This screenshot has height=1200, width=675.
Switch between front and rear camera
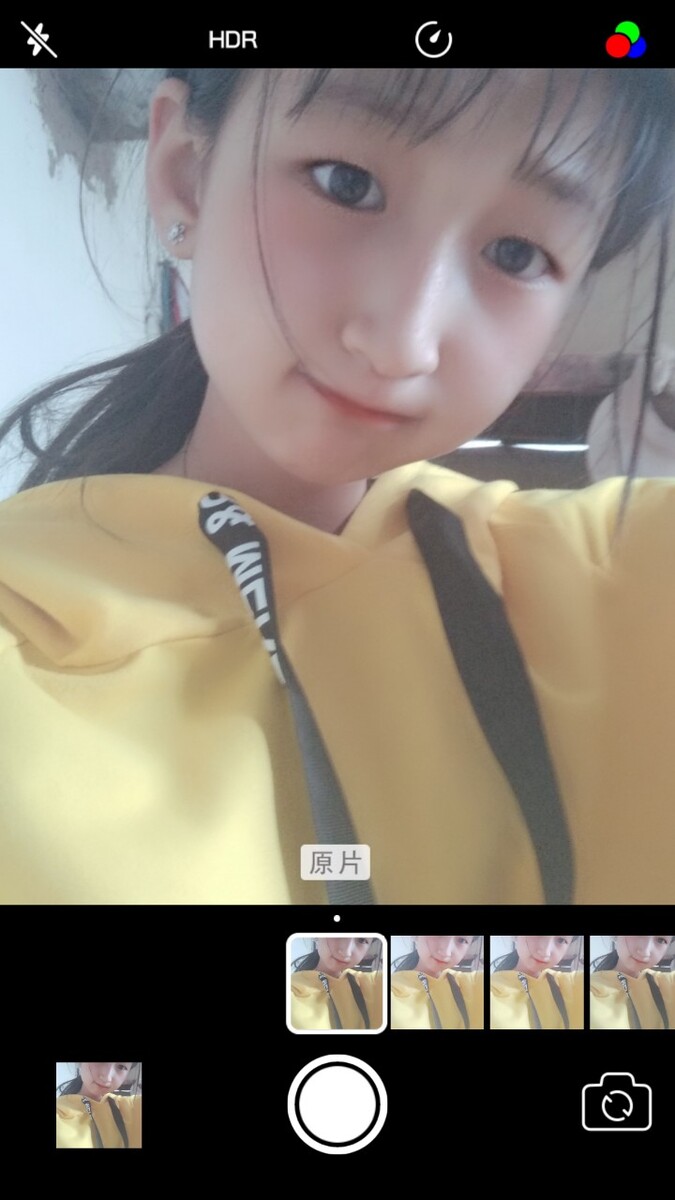(617, 1104)
